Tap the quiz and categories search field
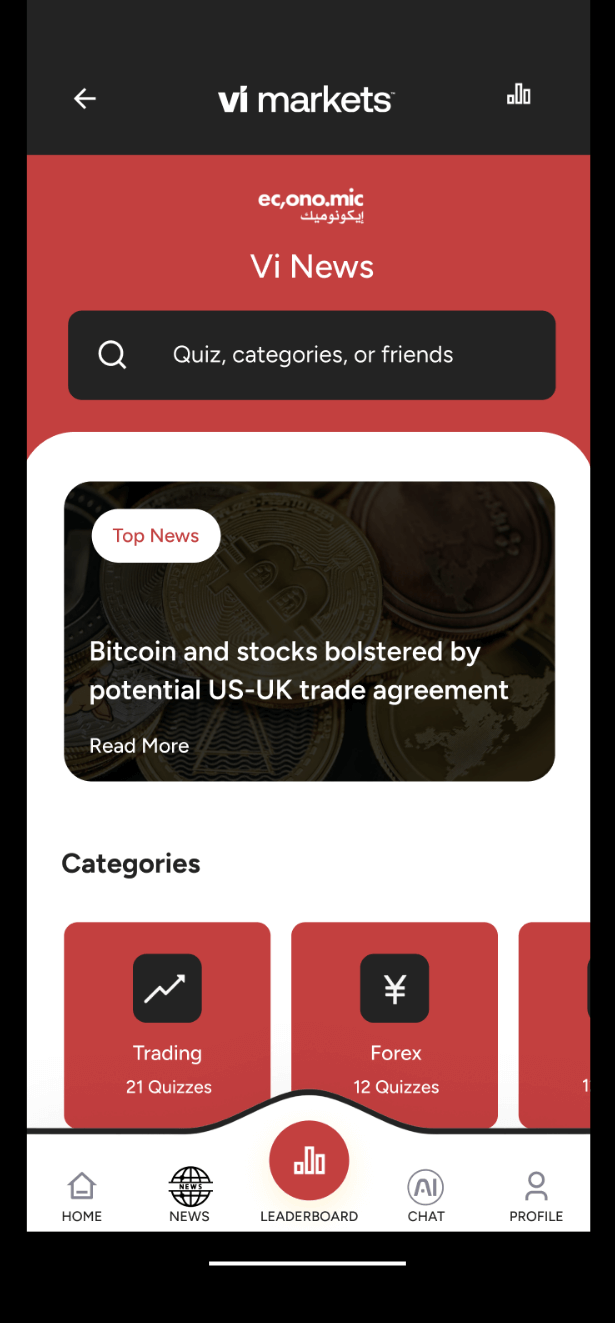This screenshot has height=1323, width=615. point(311,355)
